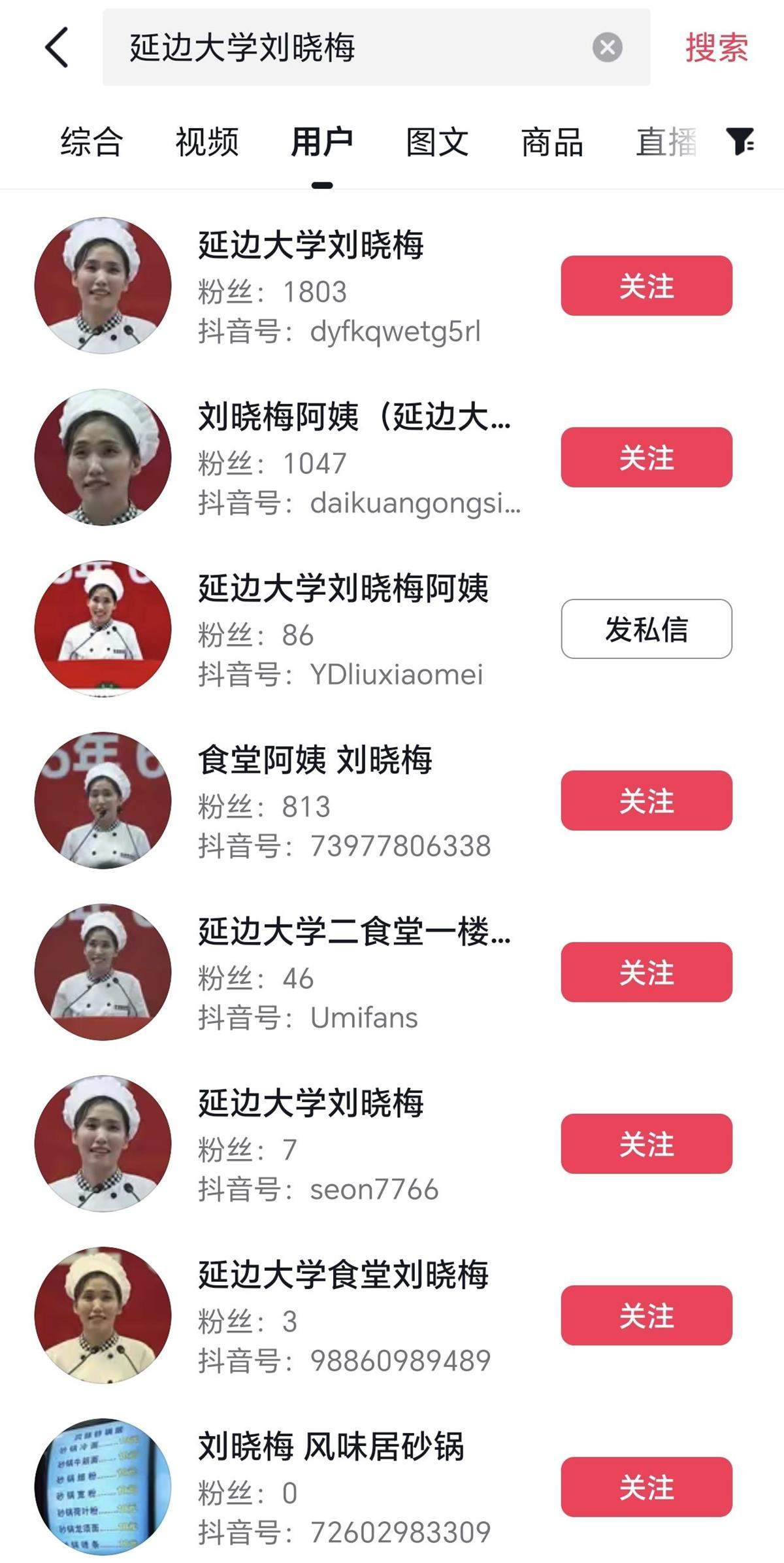Switch to the 视频 tab
Image resolution: width=784 pixels, height=1563 pixels.
pos(206,143)
